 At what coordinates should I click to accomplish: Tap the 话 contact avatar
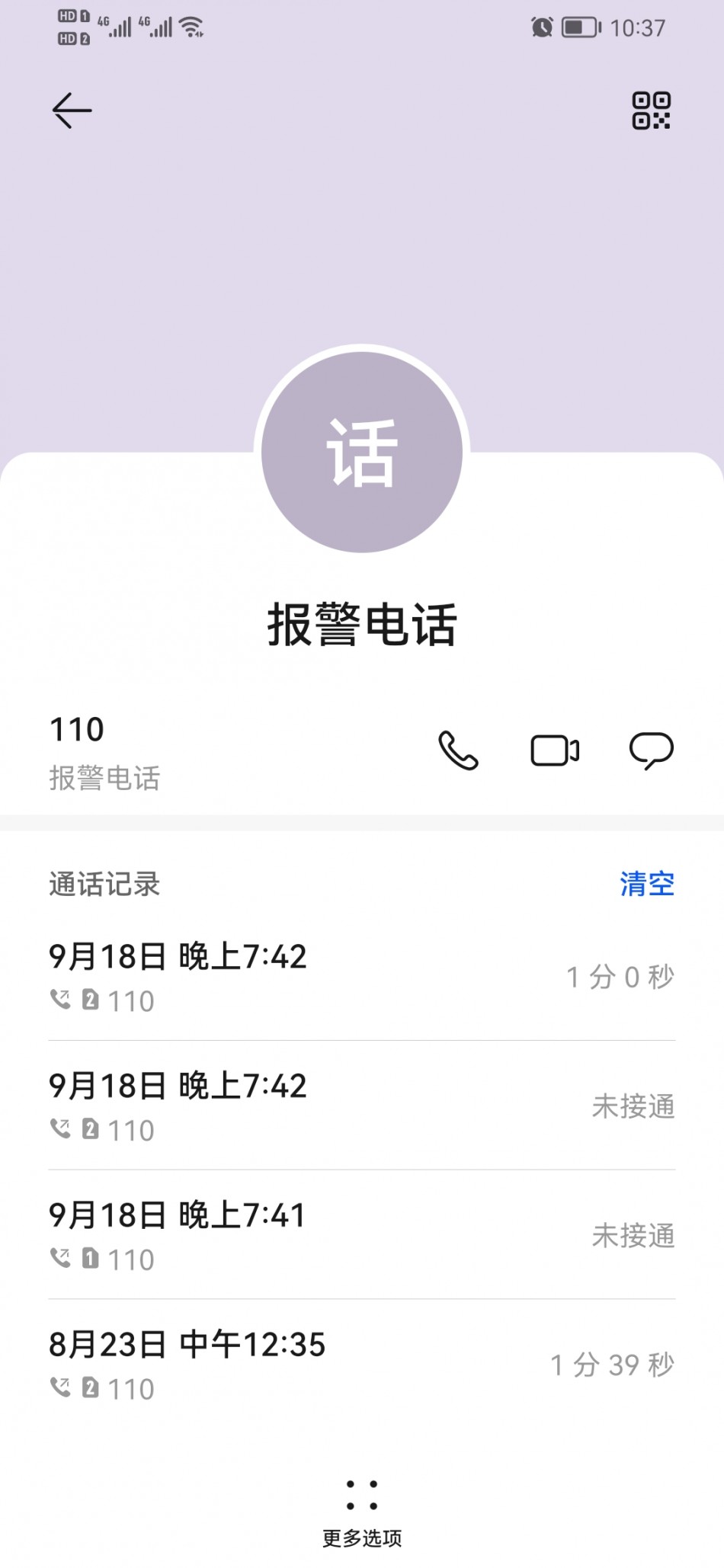[362, 453]
